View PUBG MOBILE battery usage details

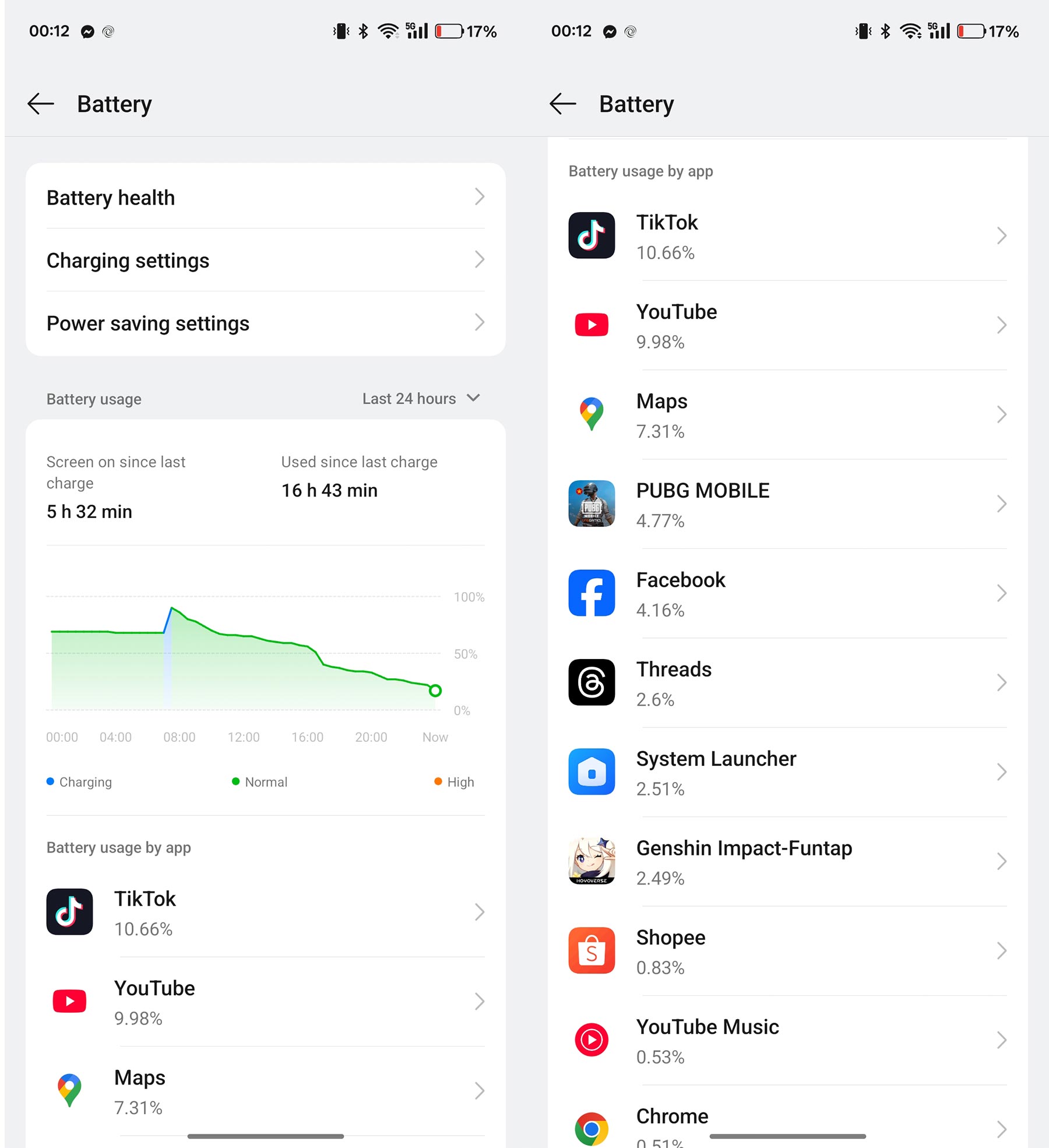[787, 505]
